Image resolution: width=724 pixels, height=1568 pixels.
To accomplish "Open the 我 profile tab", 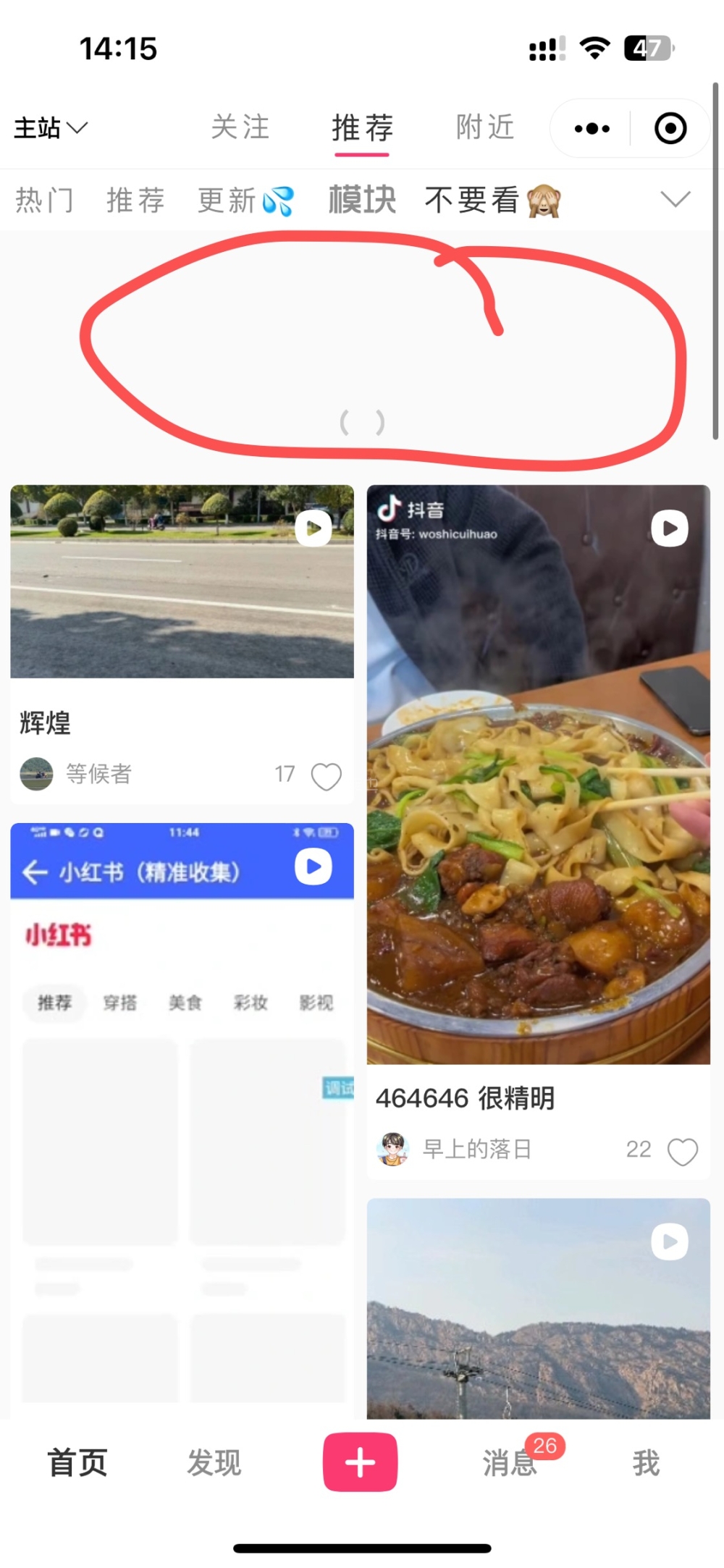I will pos(646,1462).
